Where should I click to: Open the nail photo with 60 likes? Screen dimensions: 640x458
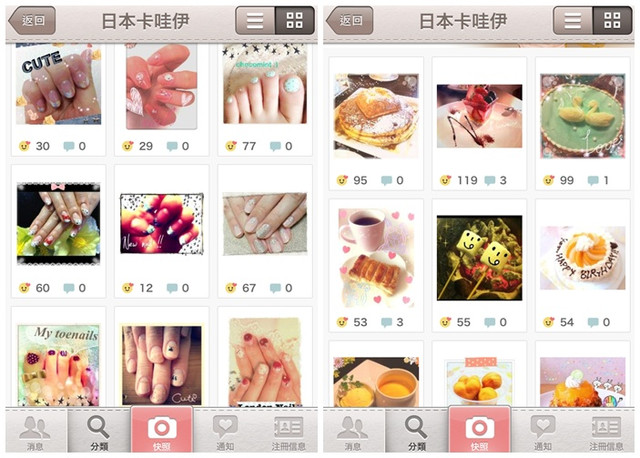(x=58, y=224)
